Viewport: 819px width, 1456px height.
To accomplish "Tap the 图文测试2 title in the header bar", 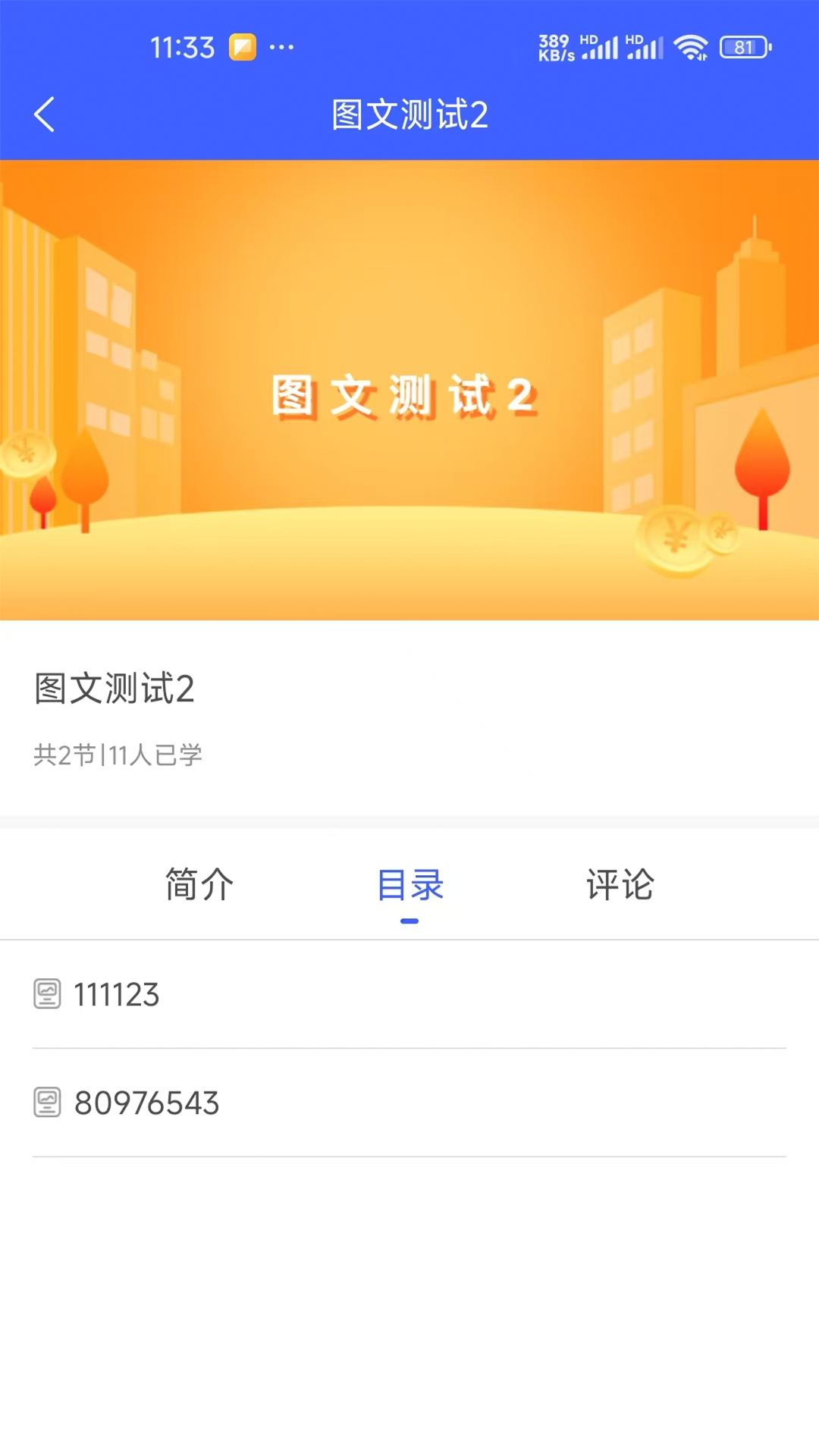I will 409,114.
